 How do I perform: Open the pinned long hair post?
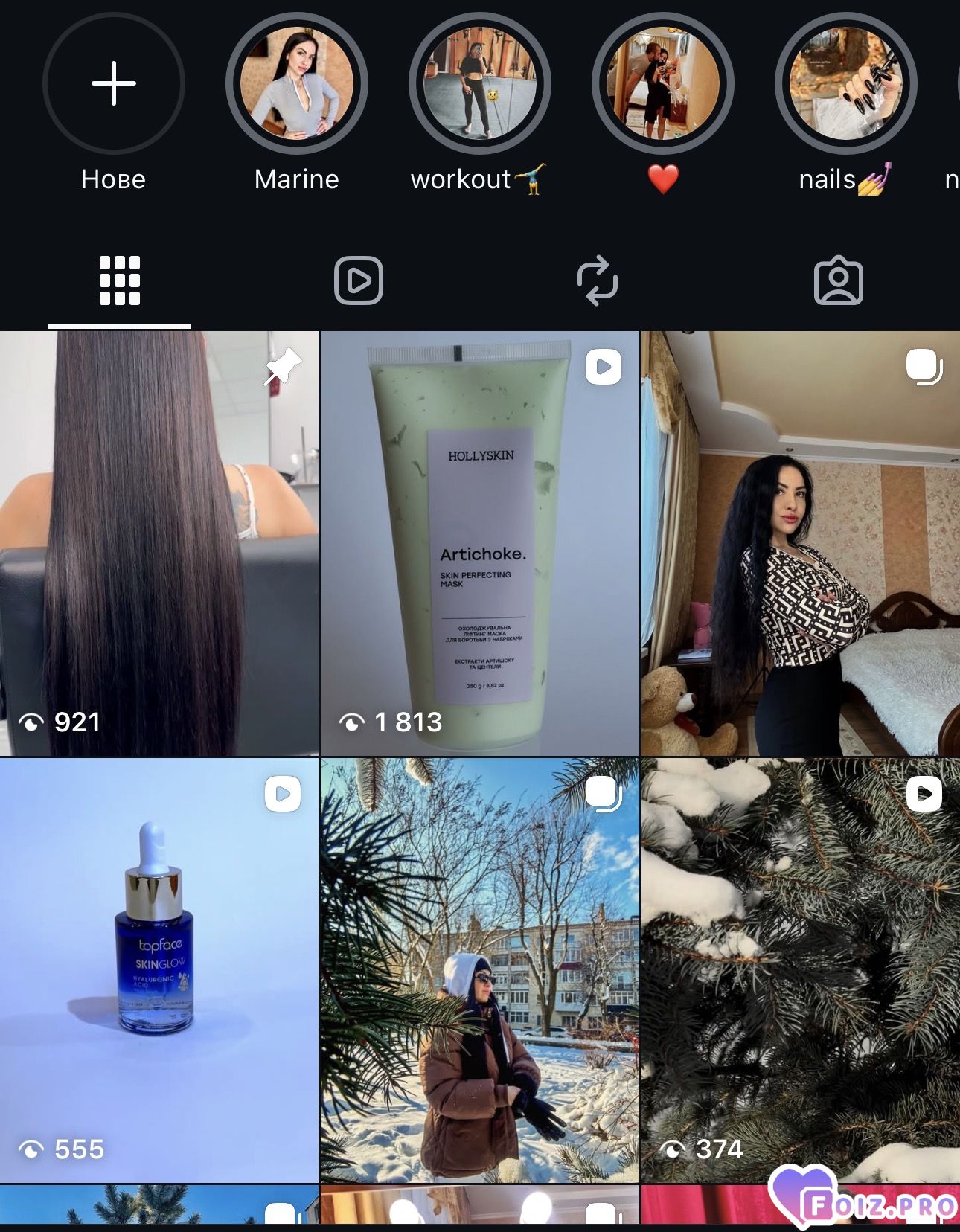[159, 543]
